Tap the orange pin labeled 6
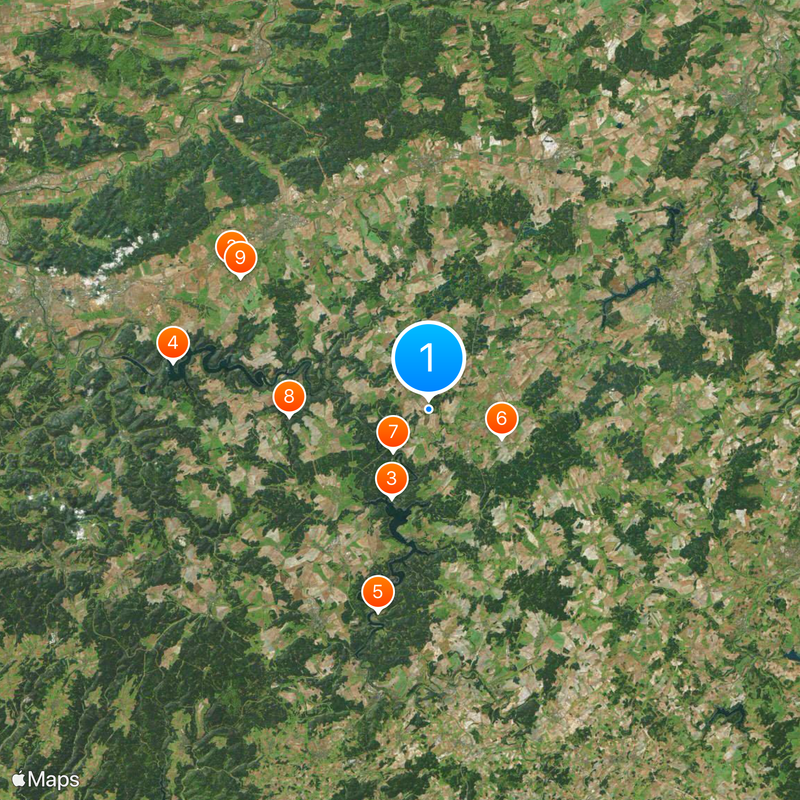The width and height of the screenshot is (800, 800). [x=501, y=419]
